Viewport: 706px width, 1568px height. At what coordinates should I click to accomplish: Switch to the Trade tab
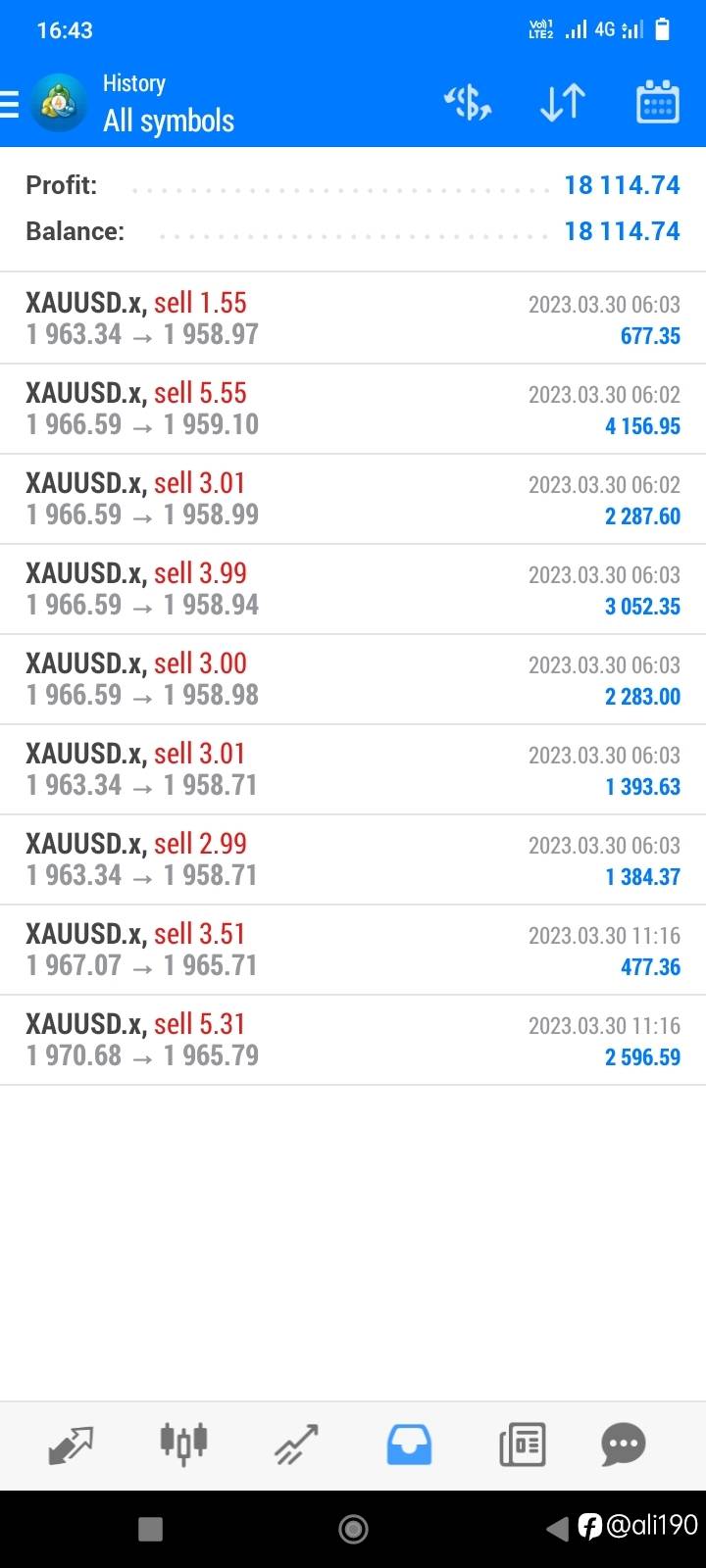coord(296,1445)
